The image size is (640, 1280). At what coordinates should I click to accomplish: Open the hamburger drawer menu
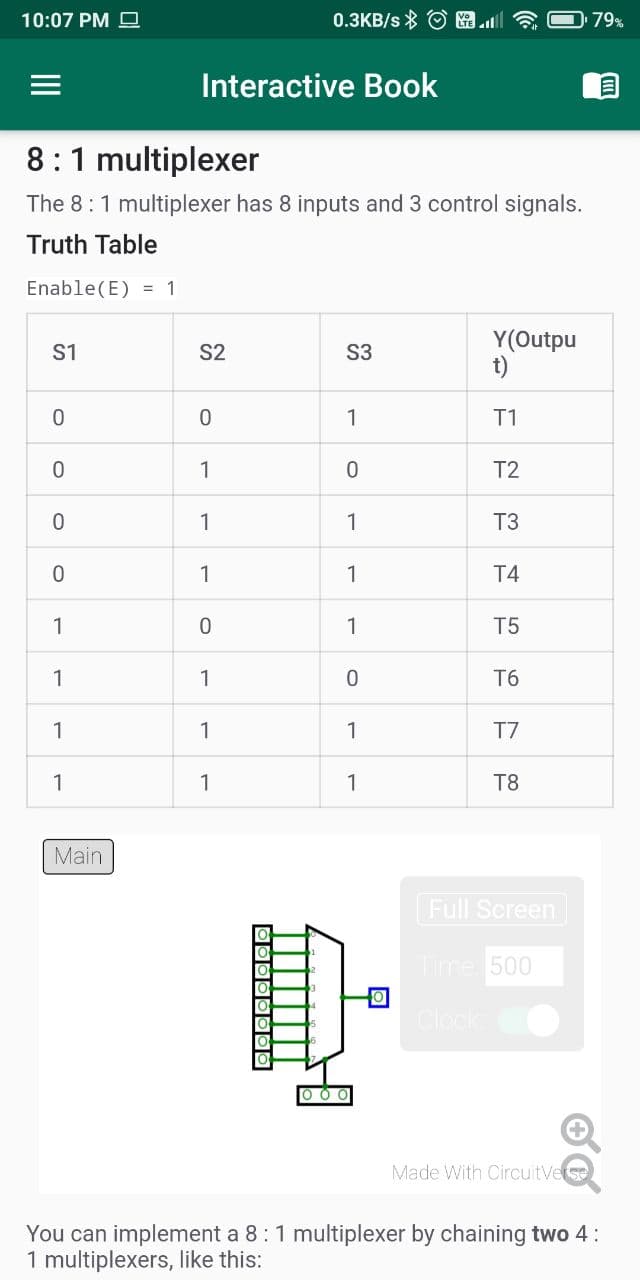click(45, 86)
